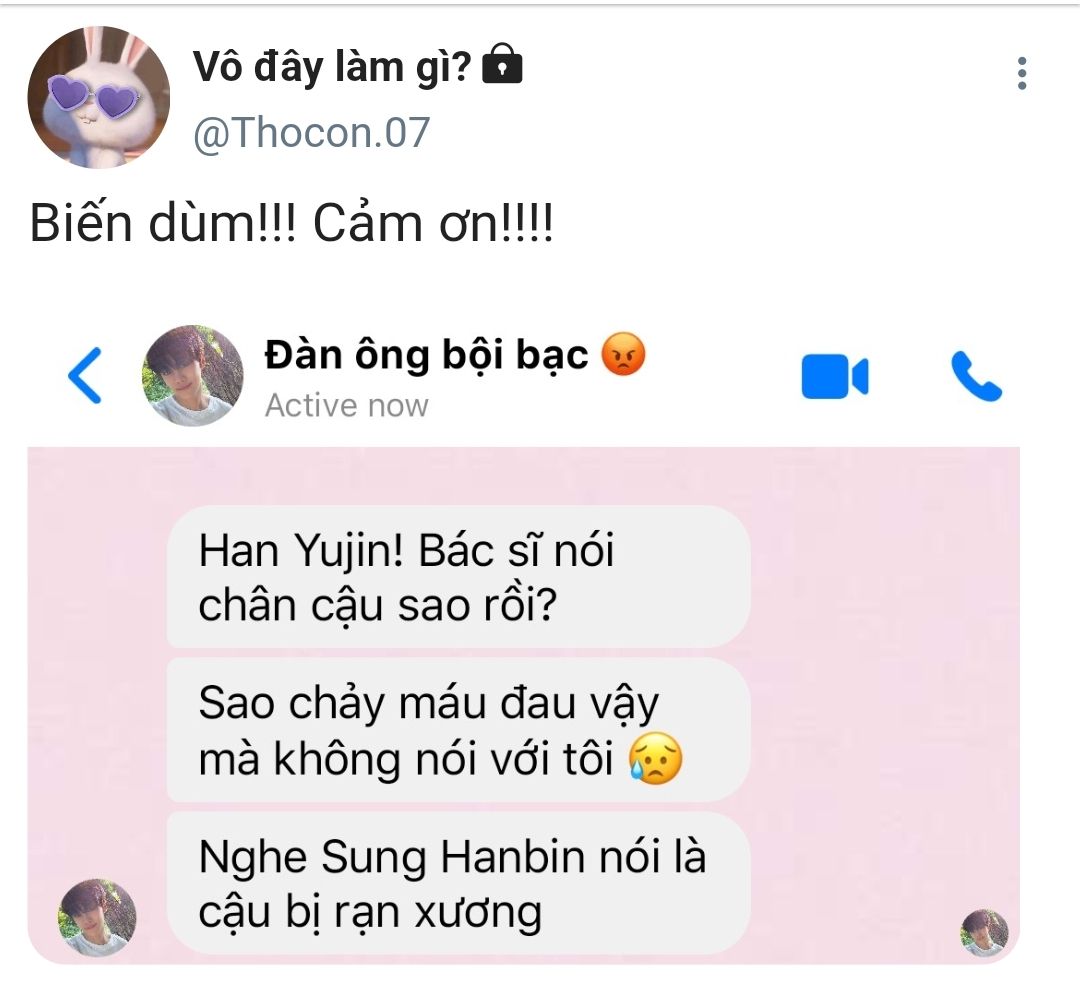Open the tweet's three-dot overflow menu
Image resolution: width=1080 pixels, height=992 pixels.
1021,74
